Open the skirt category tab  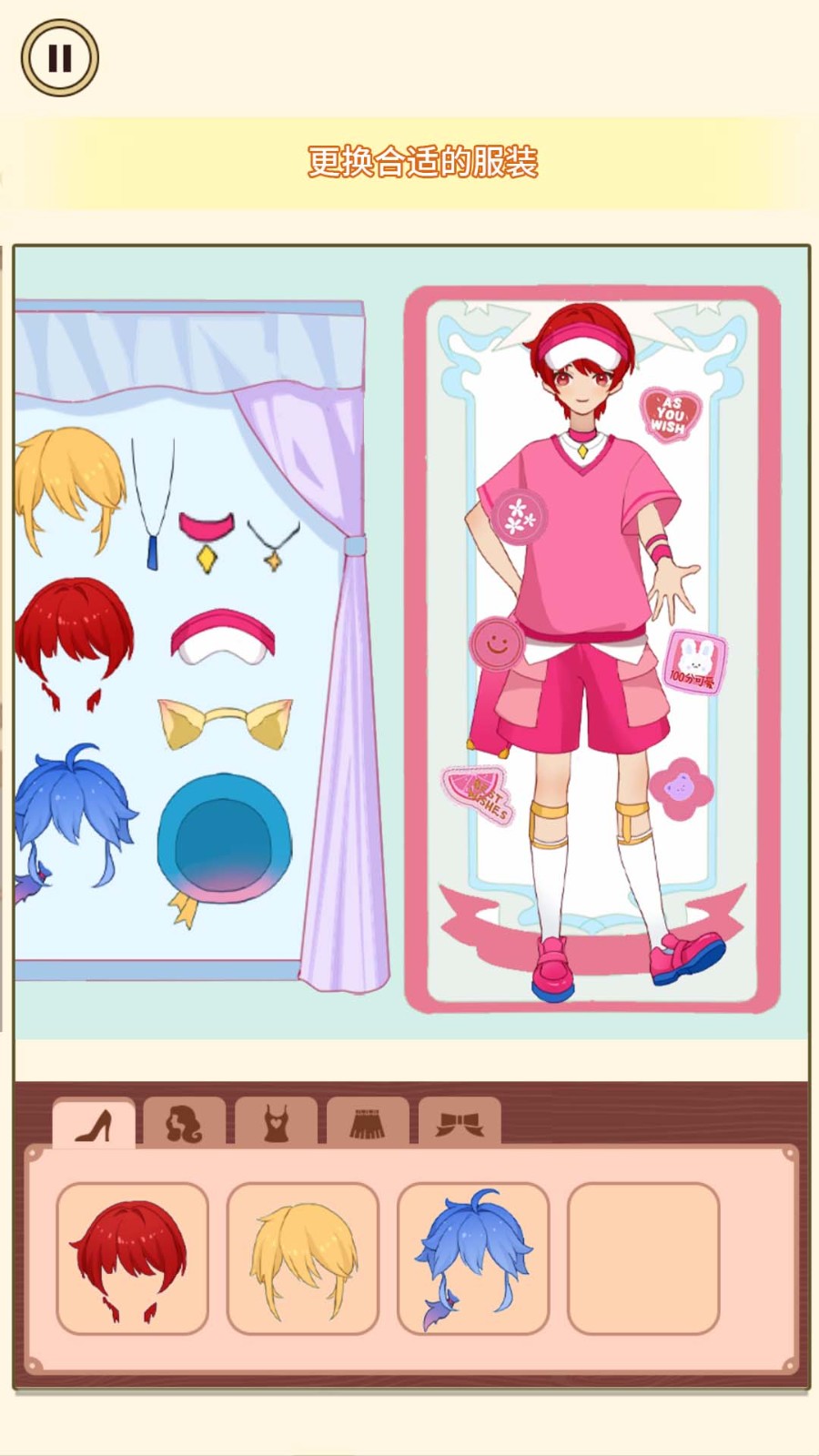click(x=368, y=1124)
